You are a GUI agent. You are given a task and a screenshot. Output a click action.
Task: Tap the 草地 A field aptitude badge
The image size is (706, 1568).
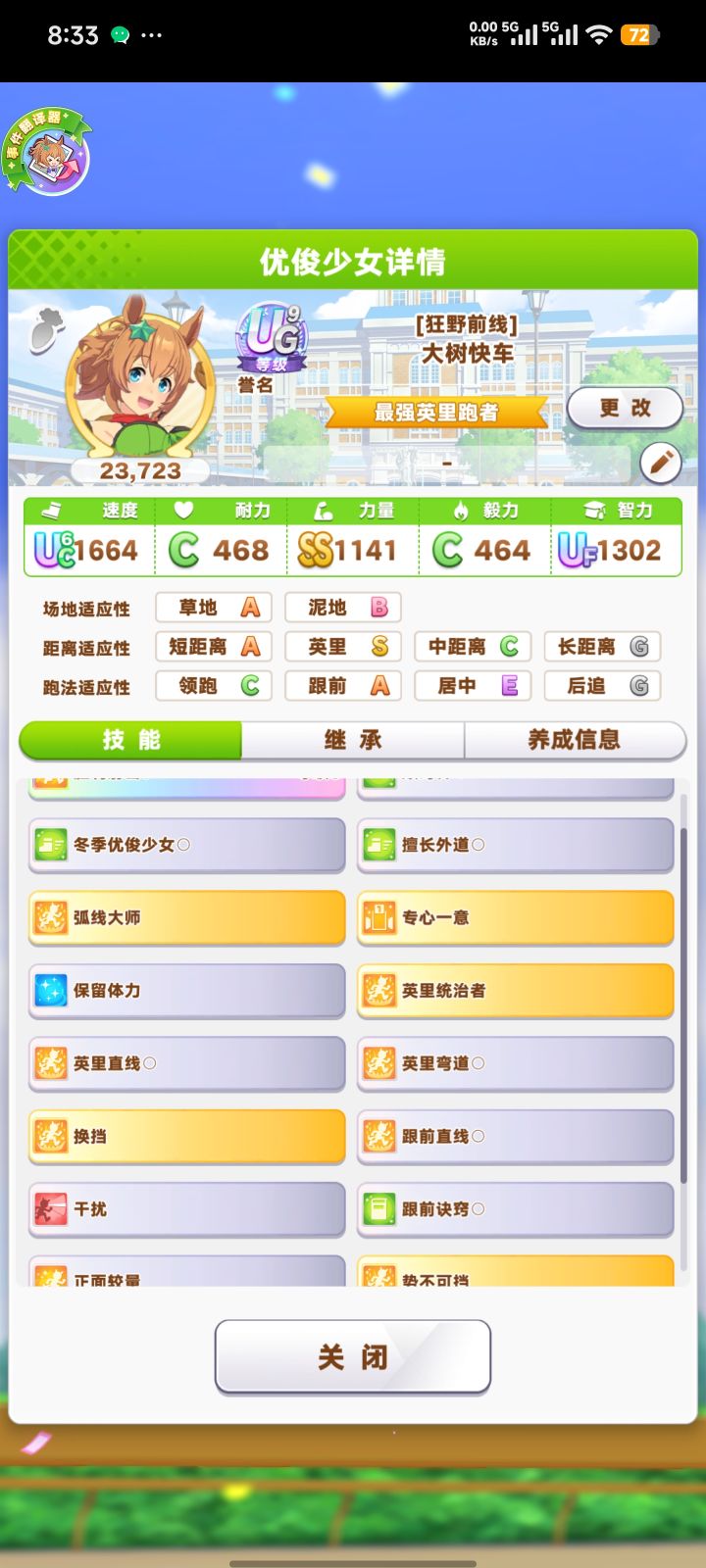click(213, 608)
